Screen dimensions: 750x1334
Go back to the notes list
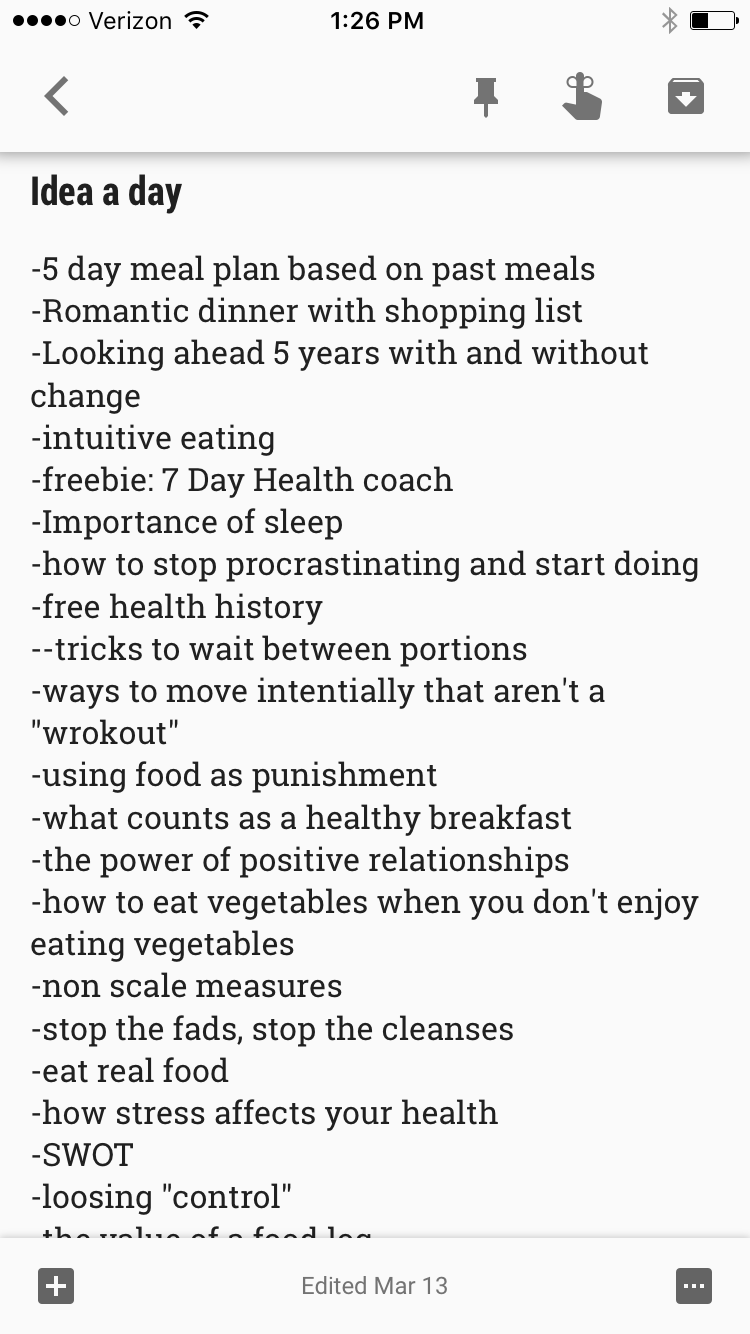[57, 97]
